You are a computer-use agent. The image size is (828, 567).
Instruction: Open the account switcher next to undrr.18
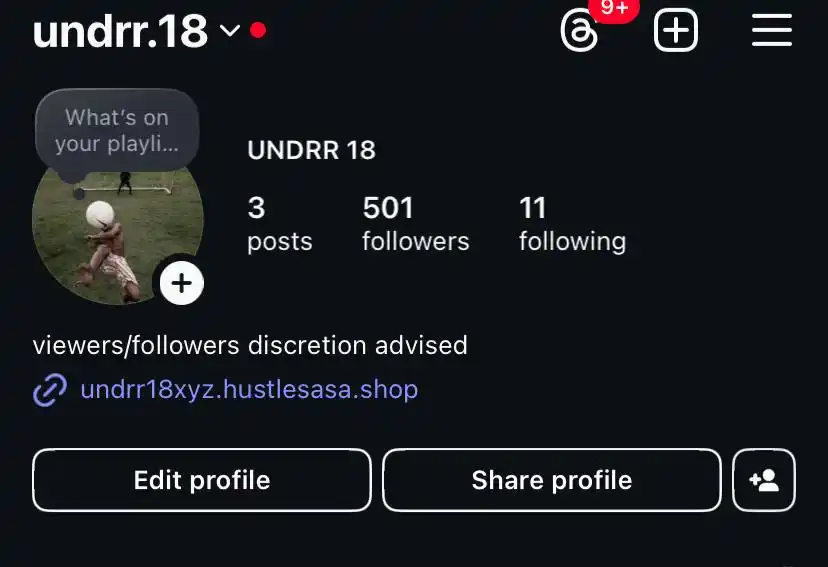[x=230, y=31]
